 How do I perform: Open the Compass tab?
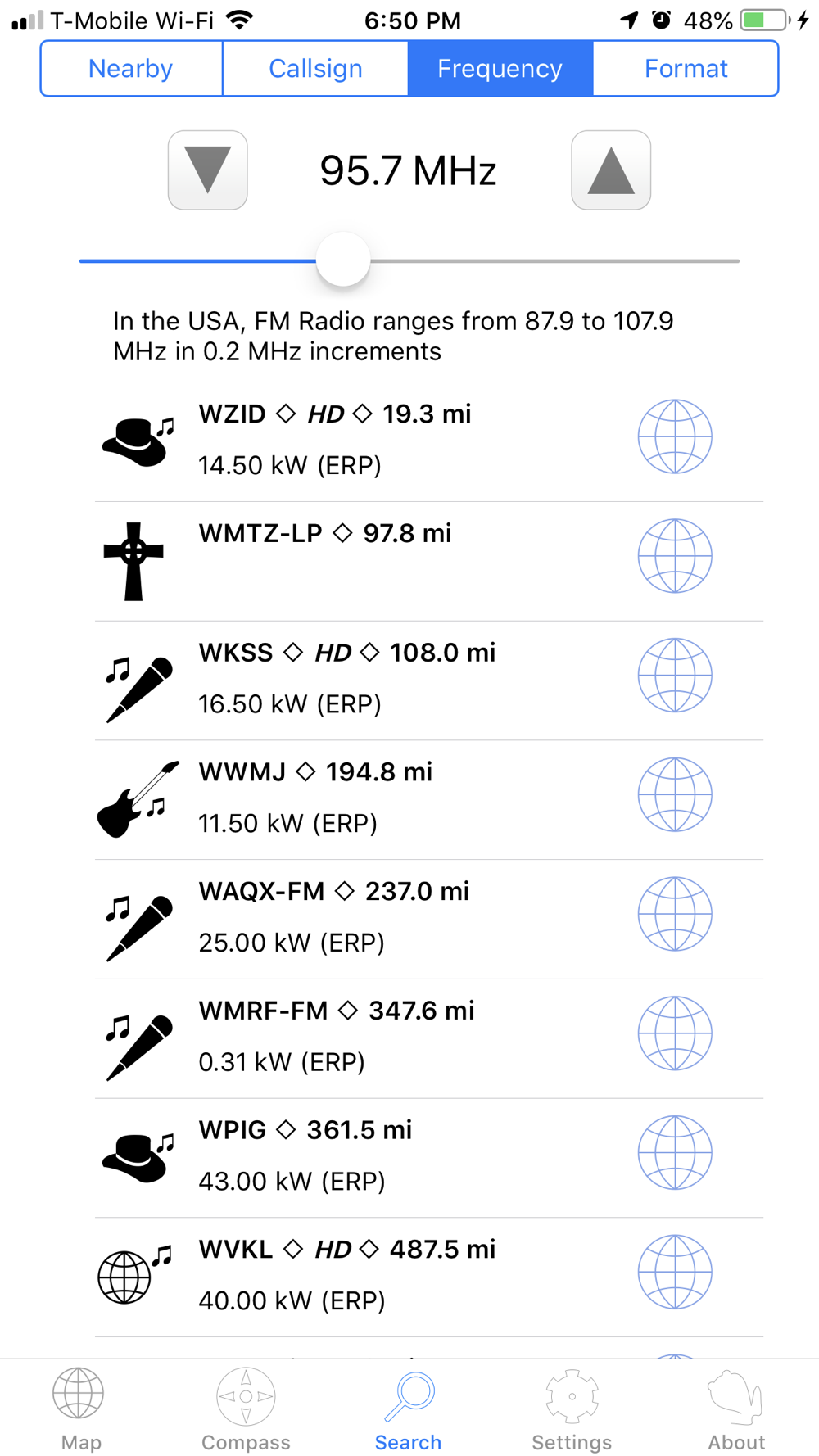pos(246,1409)
